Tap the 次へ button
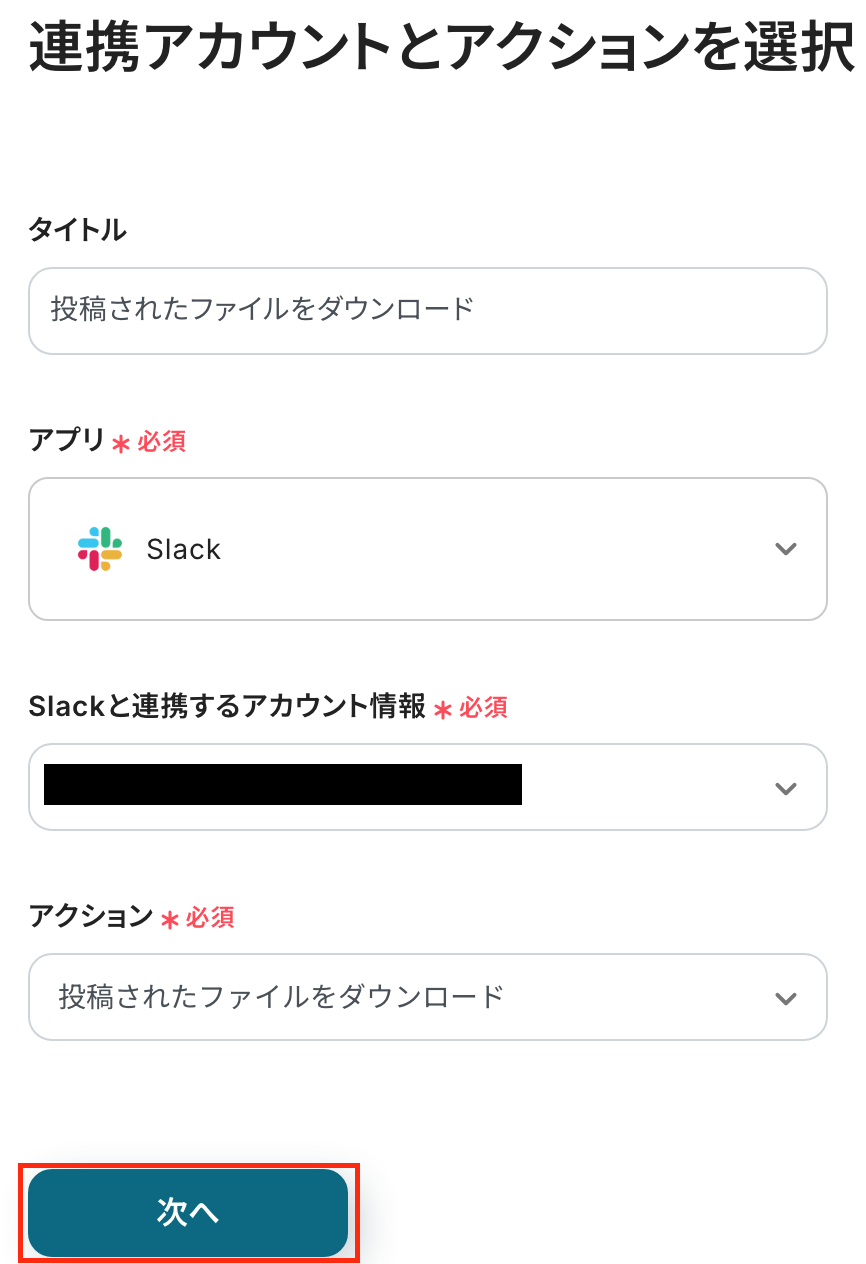 pyautogui.click(x=188, y=1212)
